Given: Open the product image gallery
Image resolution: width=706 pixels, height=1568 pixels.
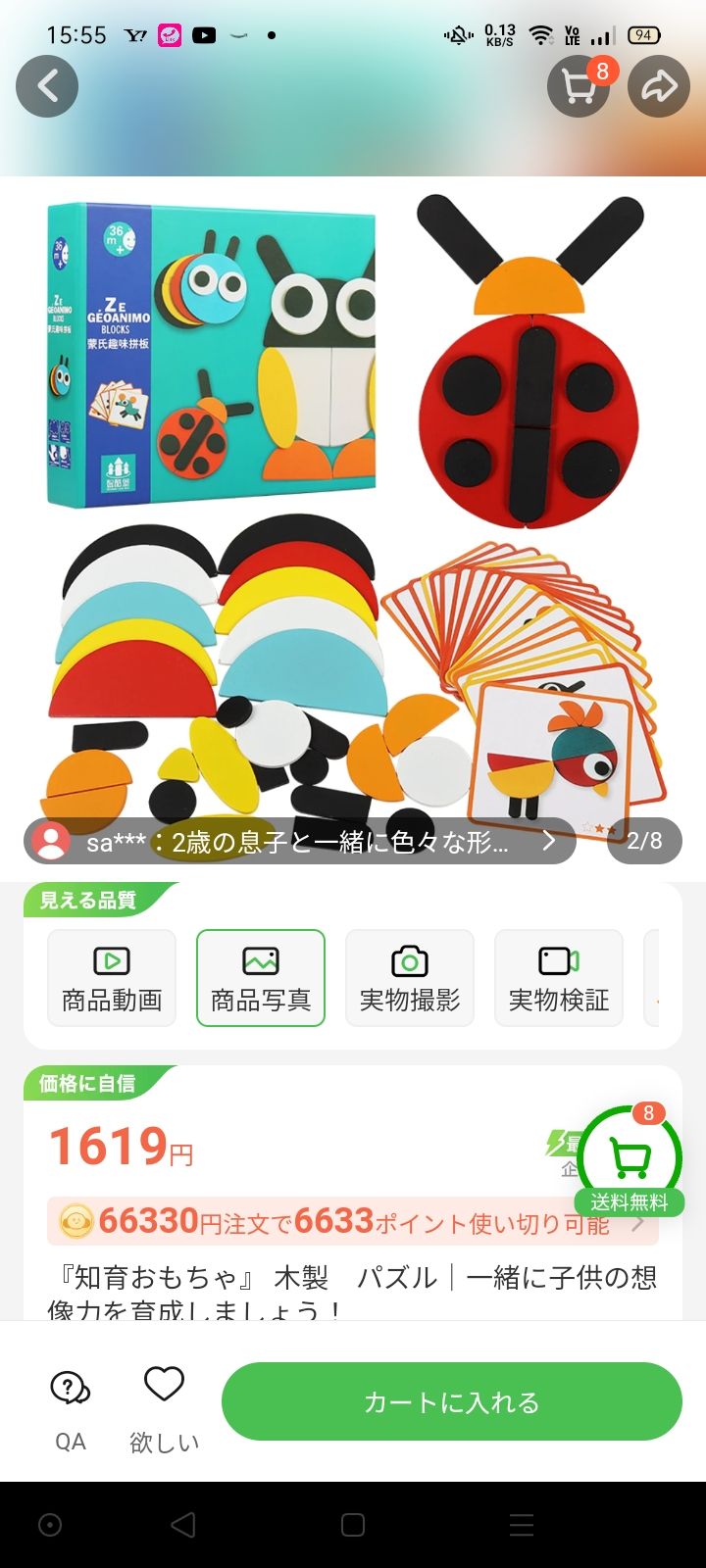Looking at the screenshot, I should [353, 510].
